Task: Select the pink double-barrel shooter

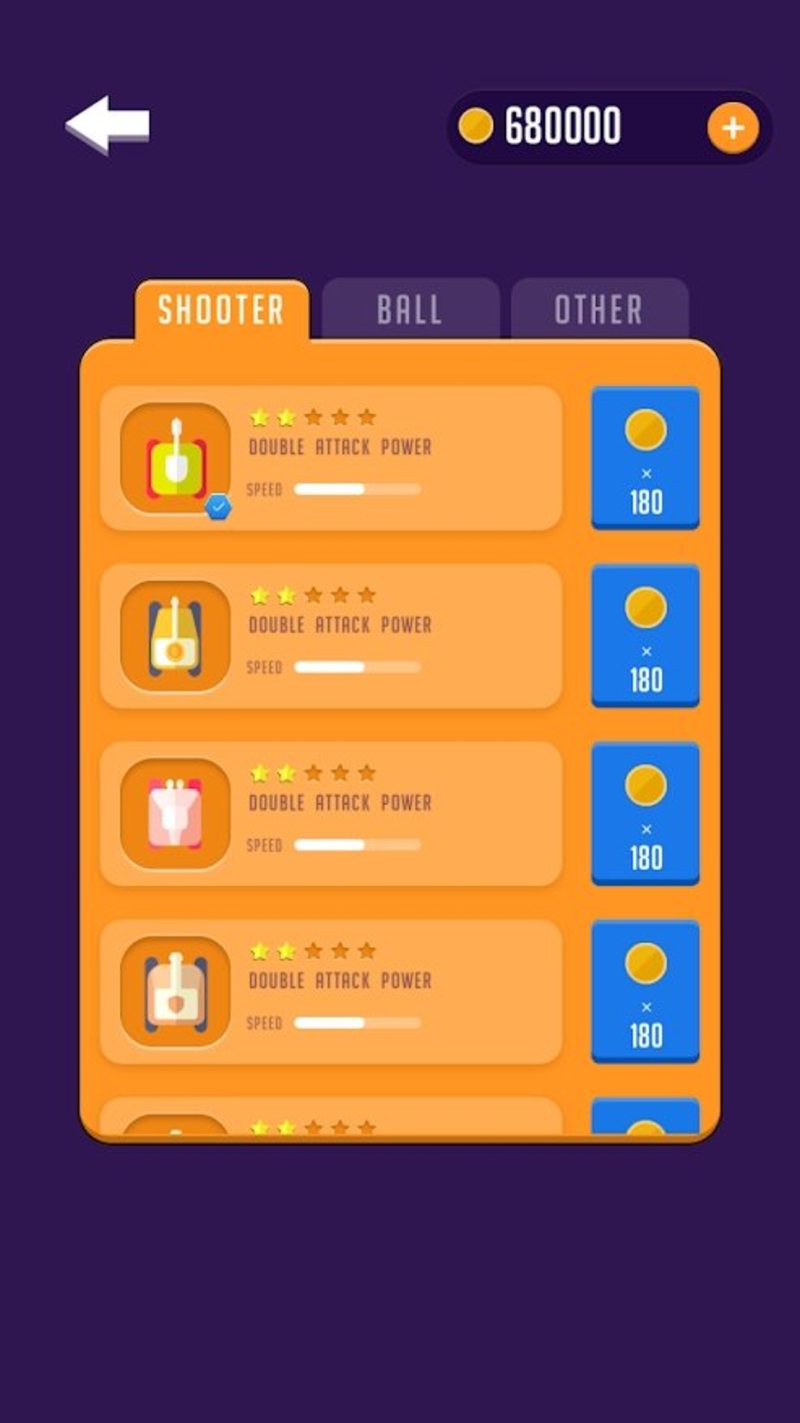Action: pos(176,814)
